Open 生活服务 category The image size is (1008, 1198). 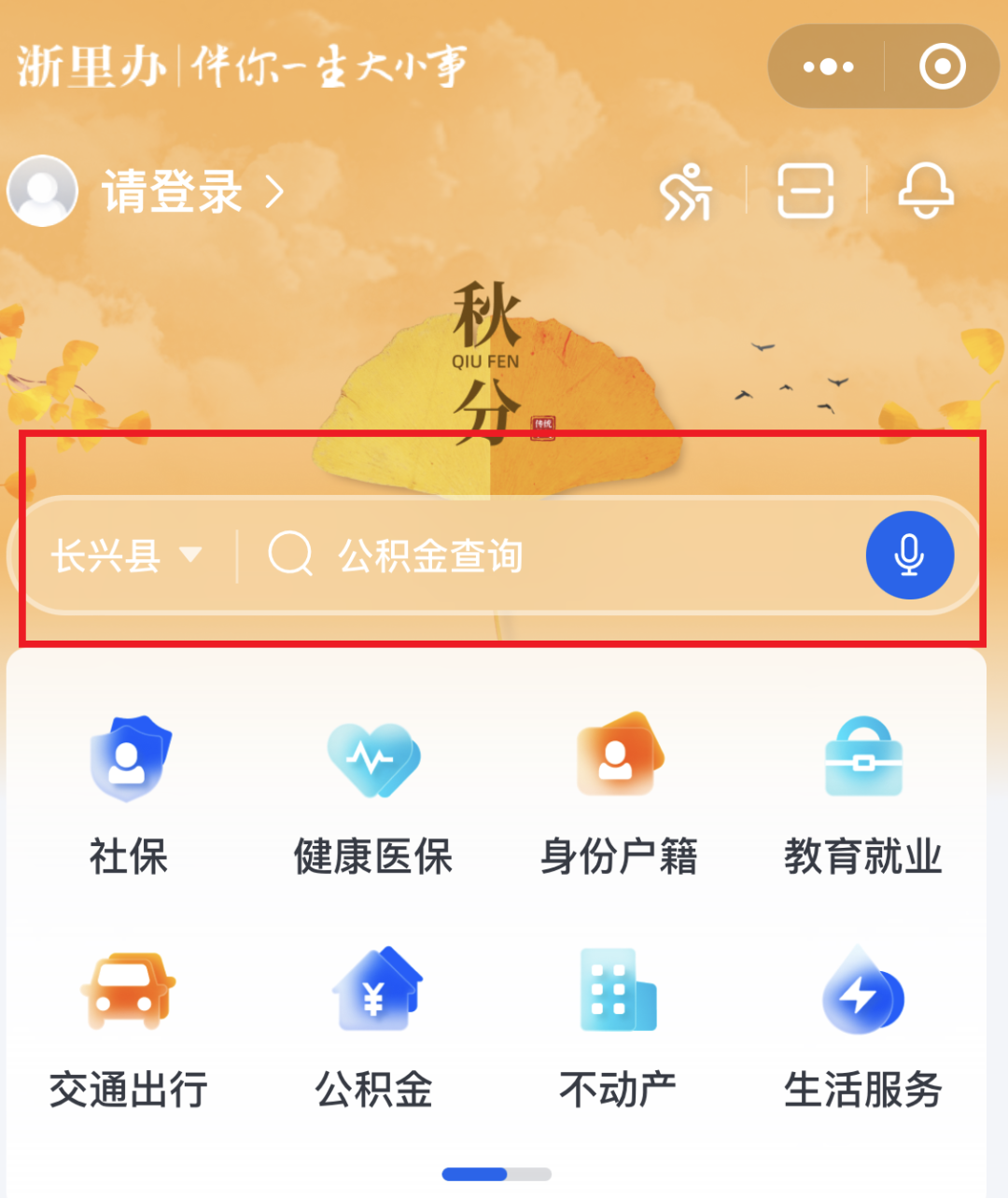click(863, 1027)
